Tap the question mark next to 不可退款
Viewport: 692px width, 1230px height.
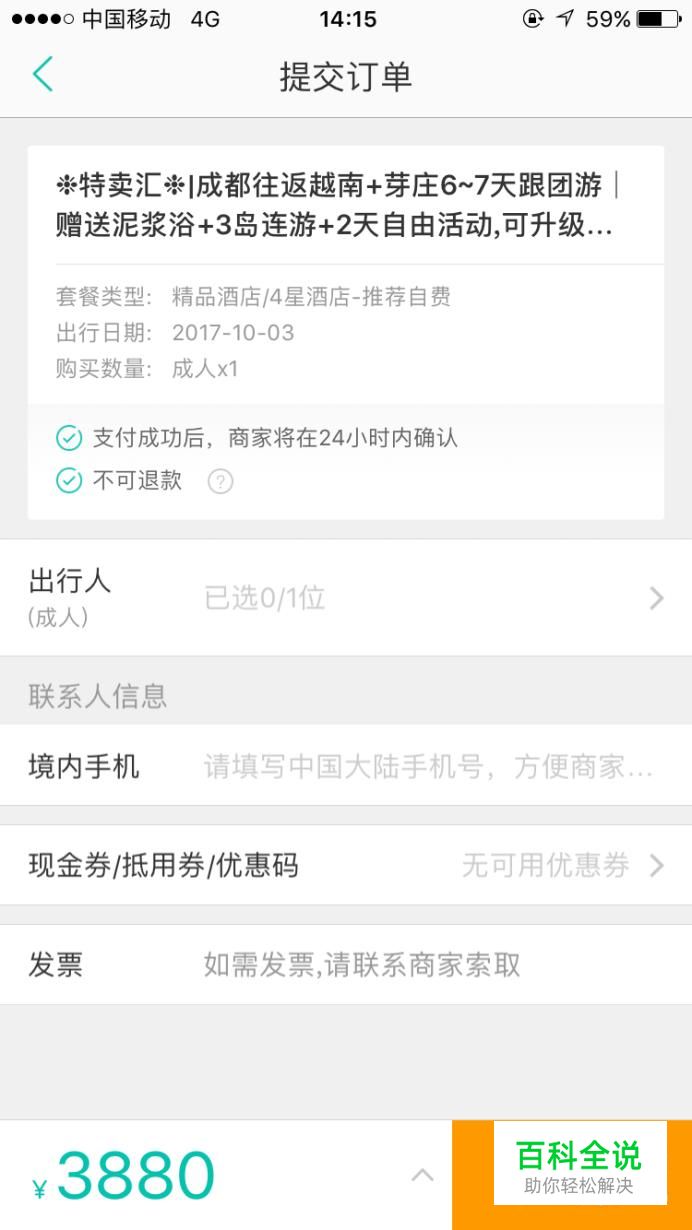220,481
